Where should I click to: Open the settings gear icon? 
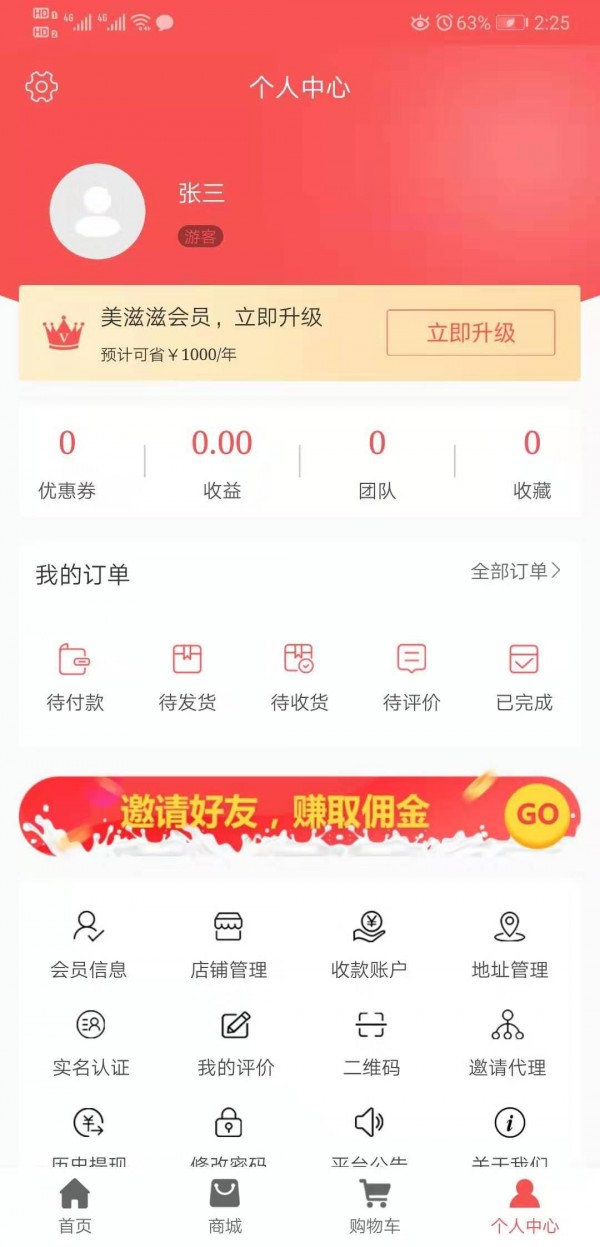point(41,87)
